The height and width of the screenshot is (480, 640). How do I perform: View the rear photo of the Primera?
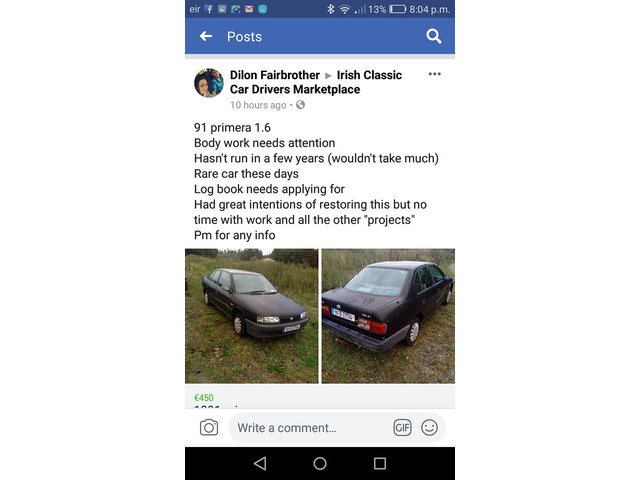tap(387, 316)
